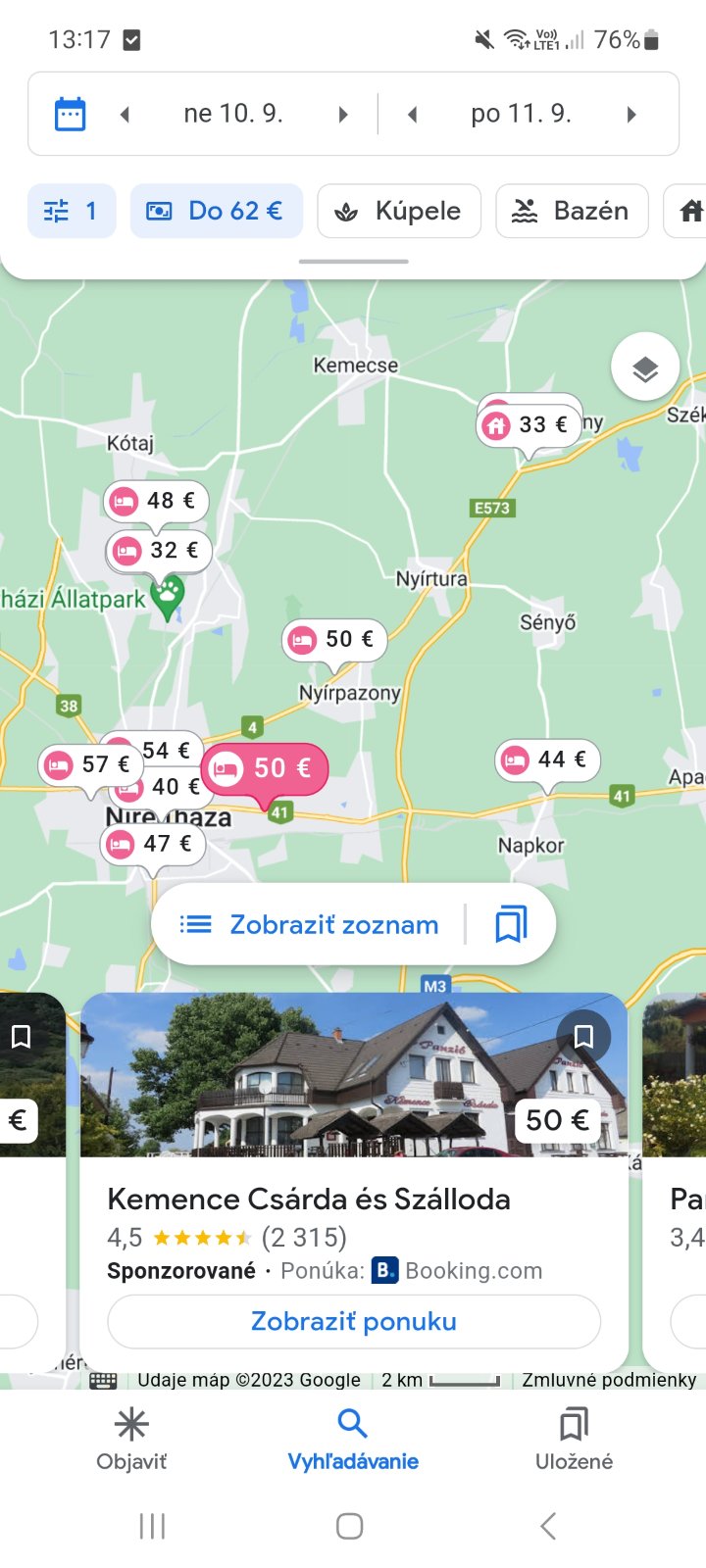Open the date picker calendar icon
This screenshot has width=706, height=1568.
coord(70,115)
